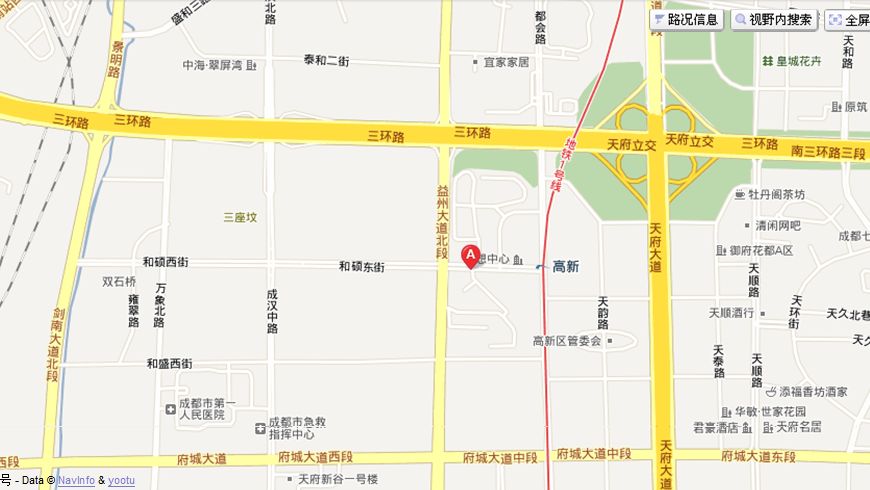The height and width of the screenshot is (490, 870).
Task: Open the NavInfo data link
Action: [76, 480]
